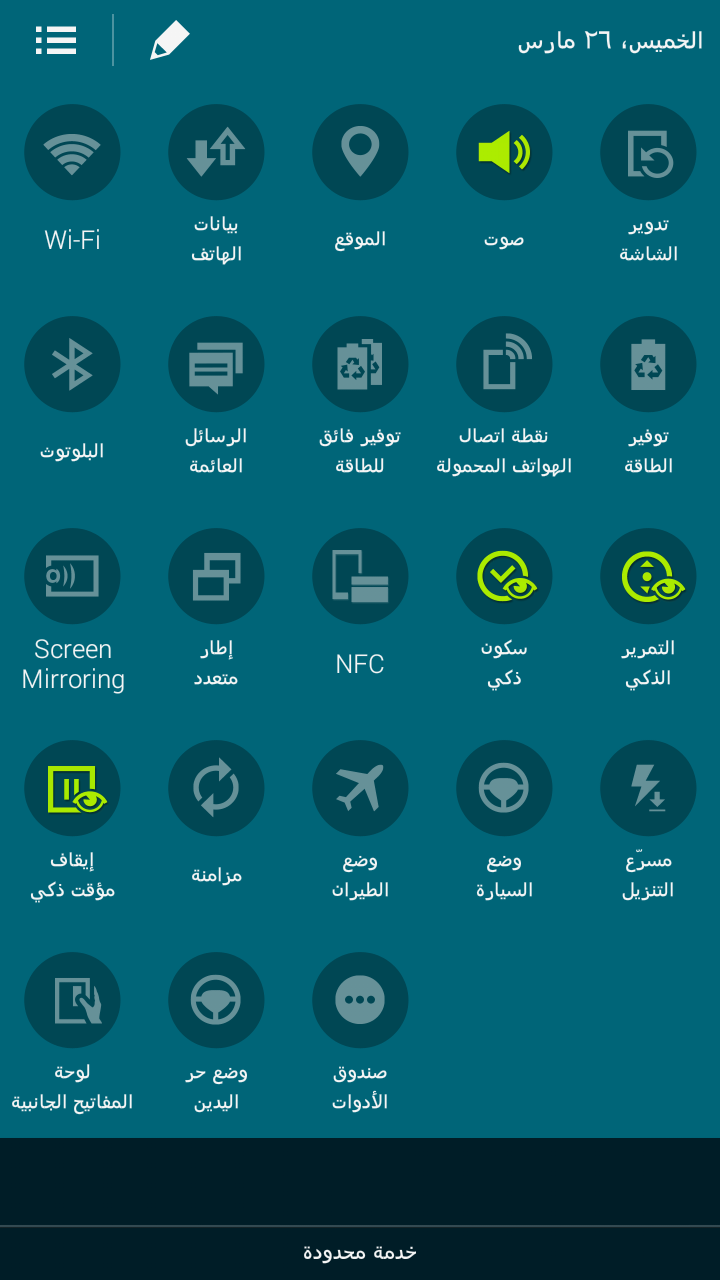Enable Screen Mirroring

(72, 576)
